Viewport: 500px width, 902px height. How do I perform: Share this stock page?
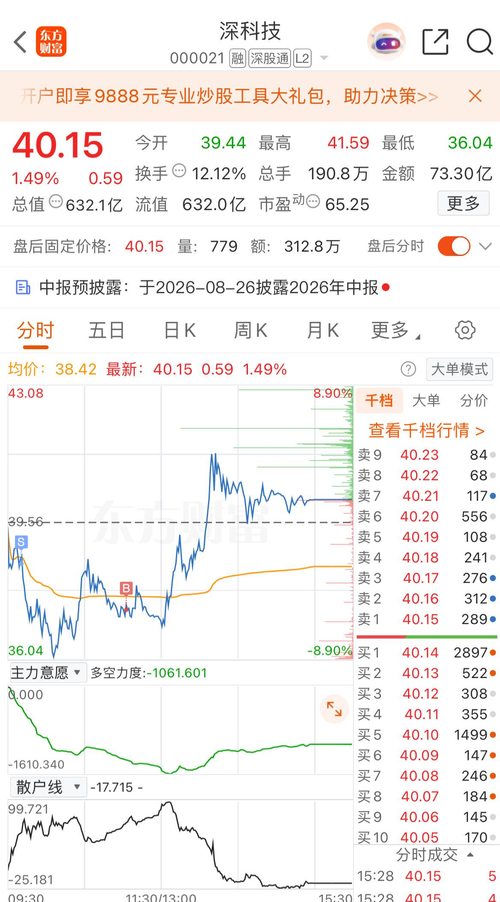point(435,41)
